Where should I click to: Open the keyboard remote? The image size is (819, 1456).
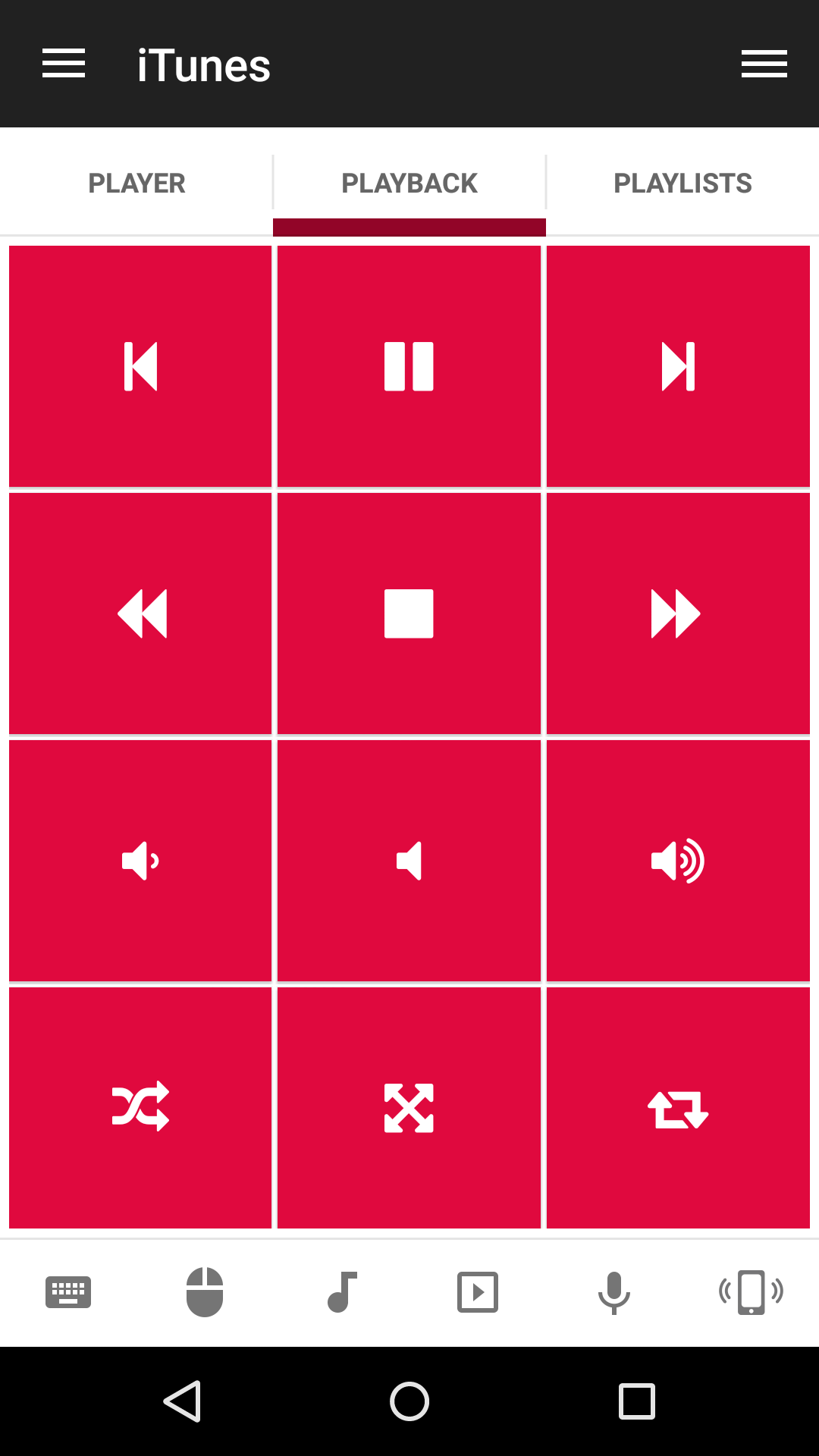click(x=68, y=1292)
